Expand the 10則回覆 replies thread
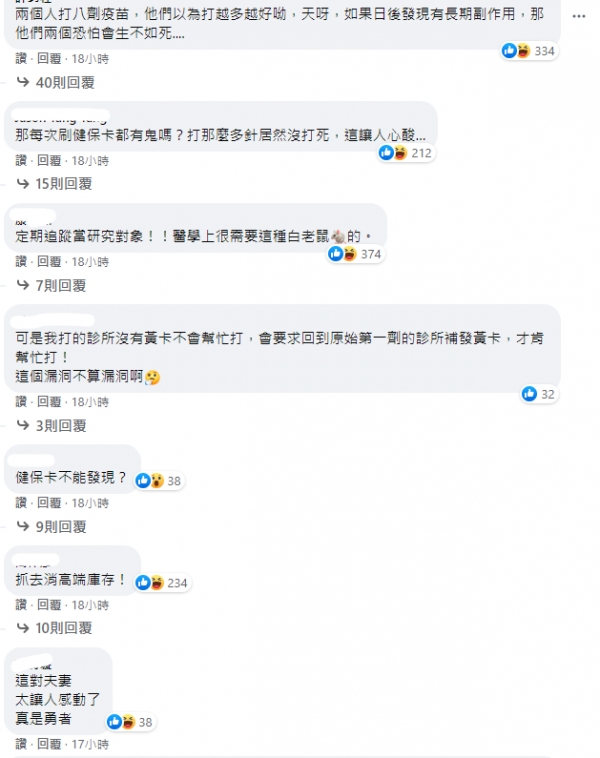The image size is (600, 758). (63, 628)
